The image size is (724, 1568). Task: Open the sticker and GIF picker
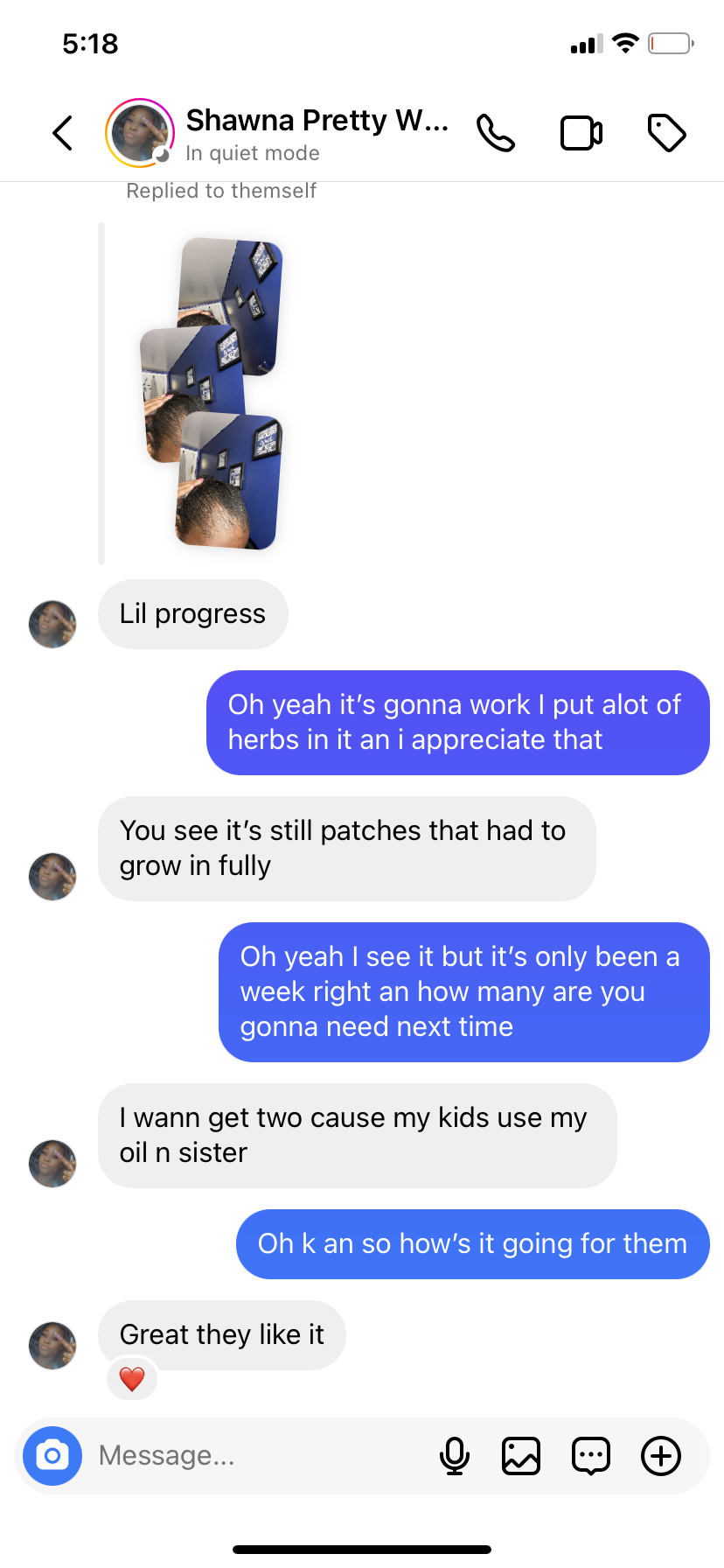(x=591, y=1456)
